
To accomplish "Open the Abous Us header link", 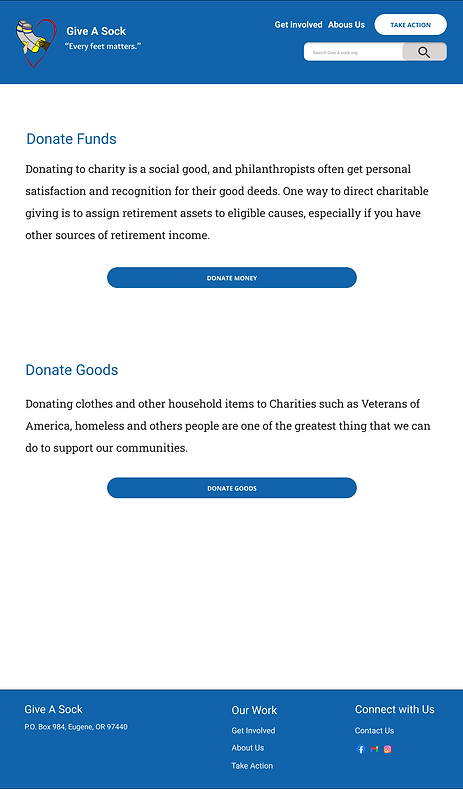I will [x=346, y=25].
